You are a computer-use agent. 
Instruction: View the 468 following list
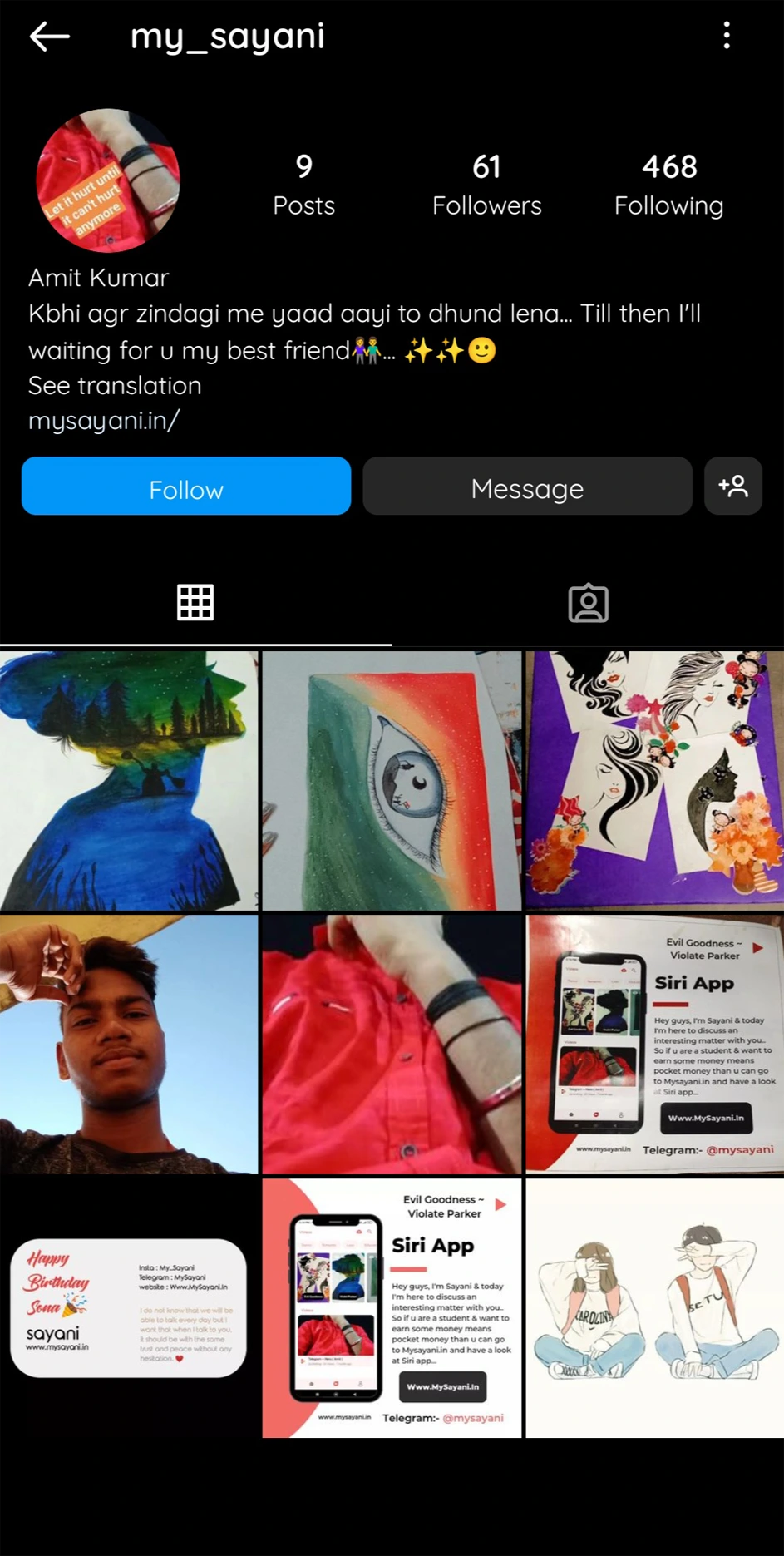[668, 185]
